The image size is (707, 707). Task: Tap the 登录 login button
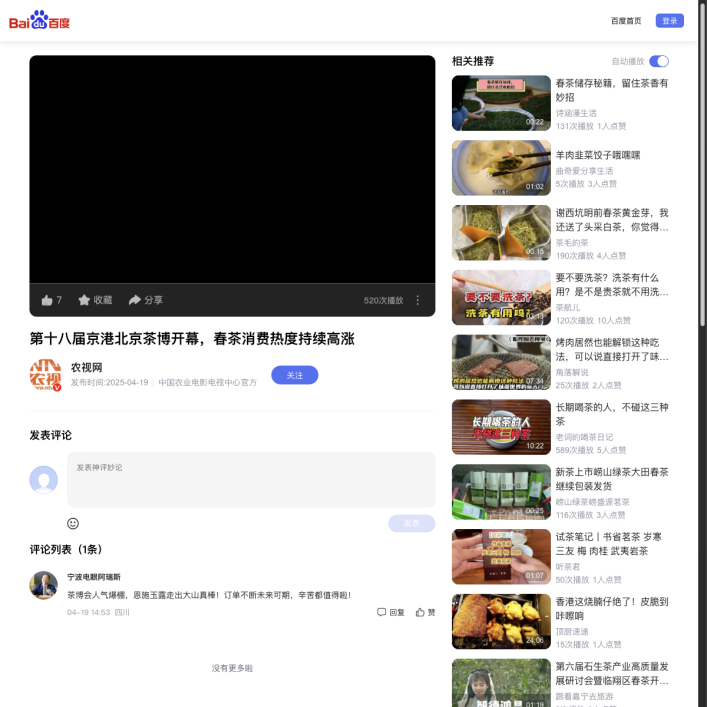[669, 20]
